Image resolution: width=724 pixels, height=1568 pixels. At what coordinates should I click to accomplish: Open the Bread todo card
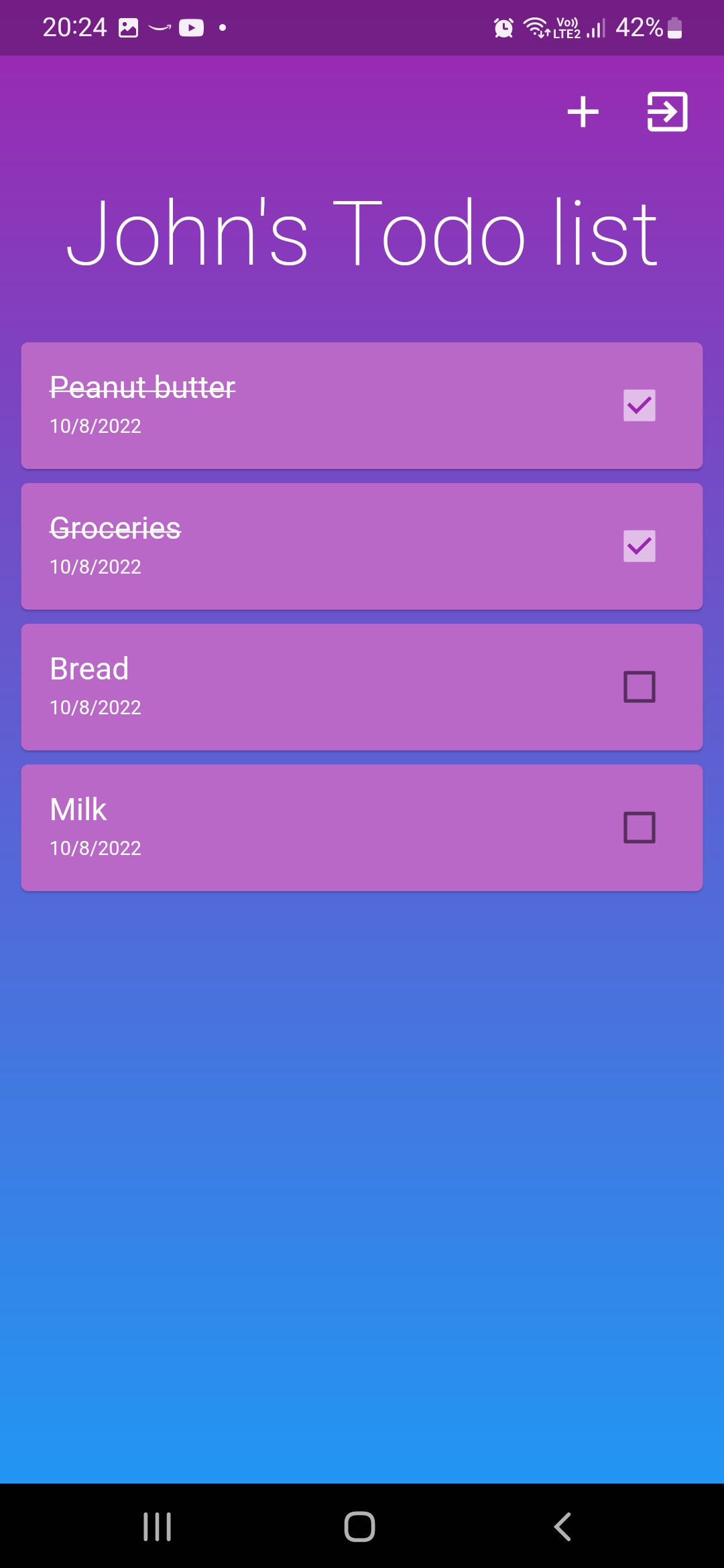pos(362,687)
